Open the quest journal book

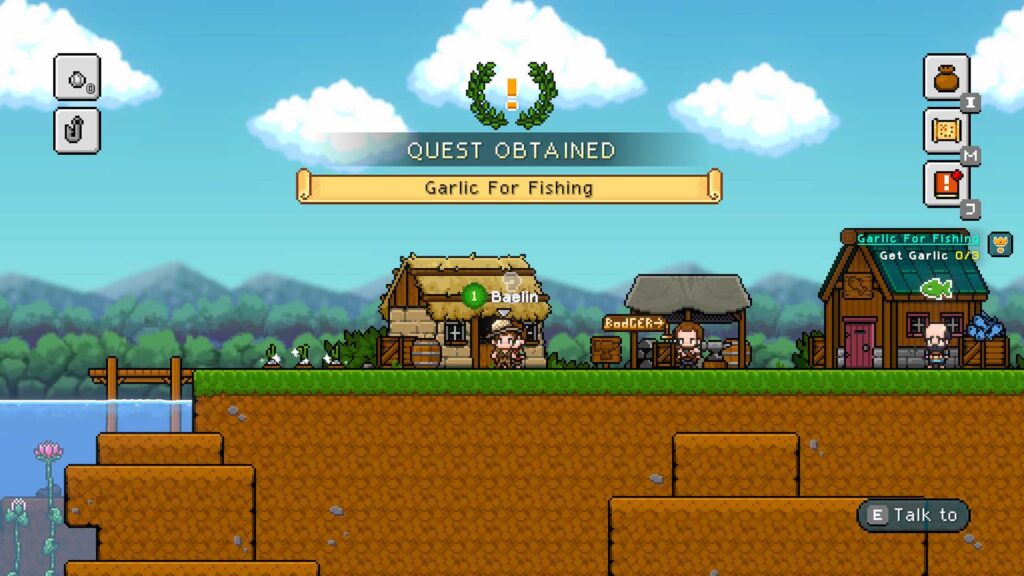(x=945, y=184)
